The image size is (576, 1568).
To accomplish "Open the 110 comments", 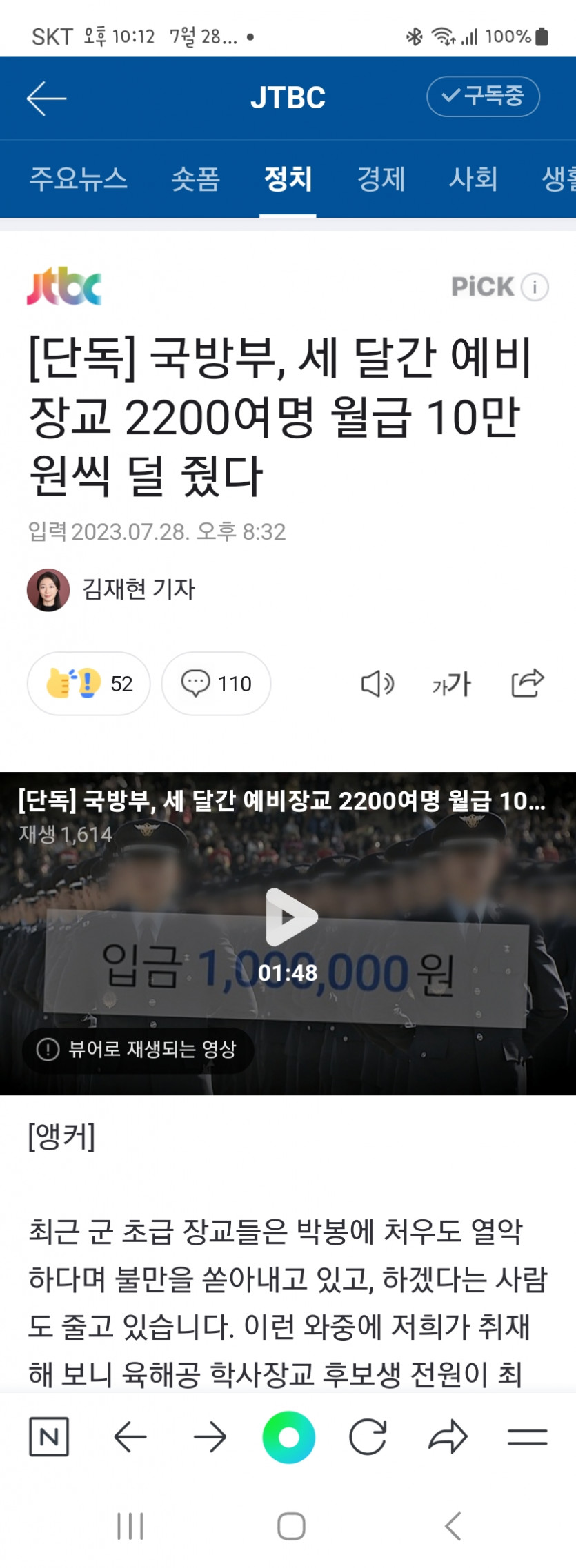I will click(x=216, y=684).
